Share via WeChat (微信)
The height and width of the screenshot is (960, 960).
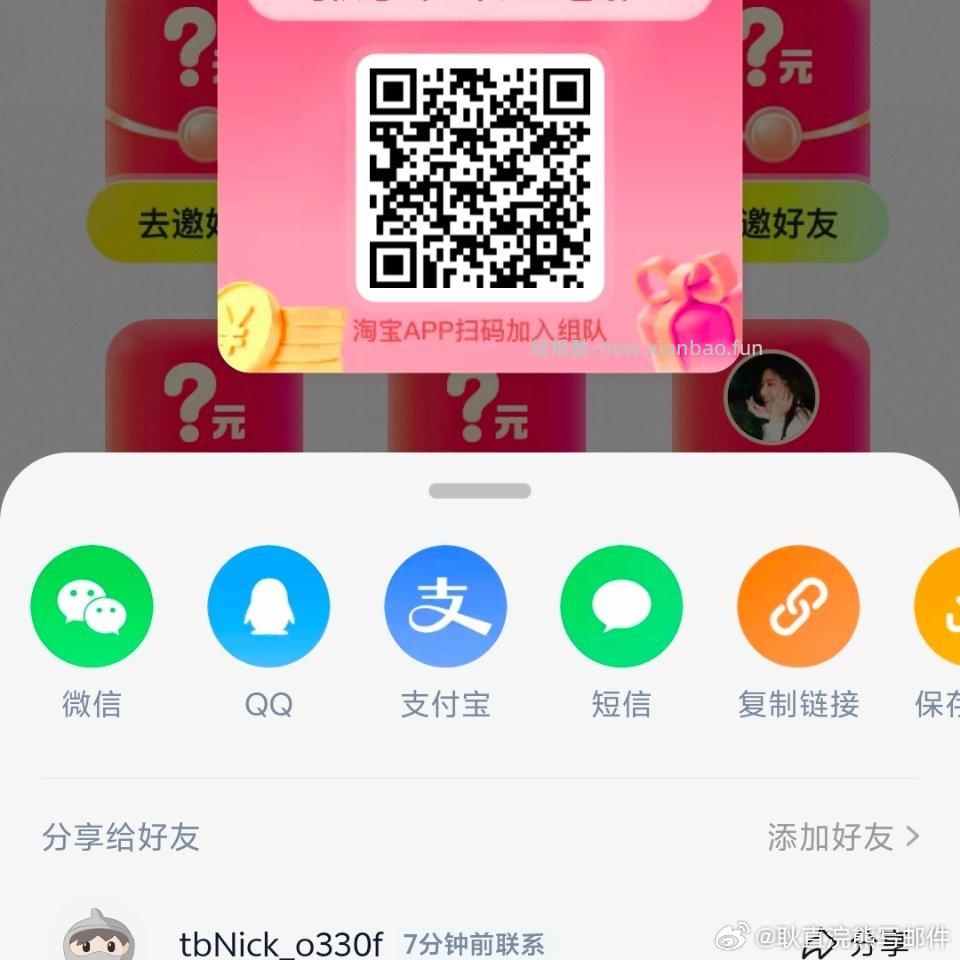[x=92, y=606]
